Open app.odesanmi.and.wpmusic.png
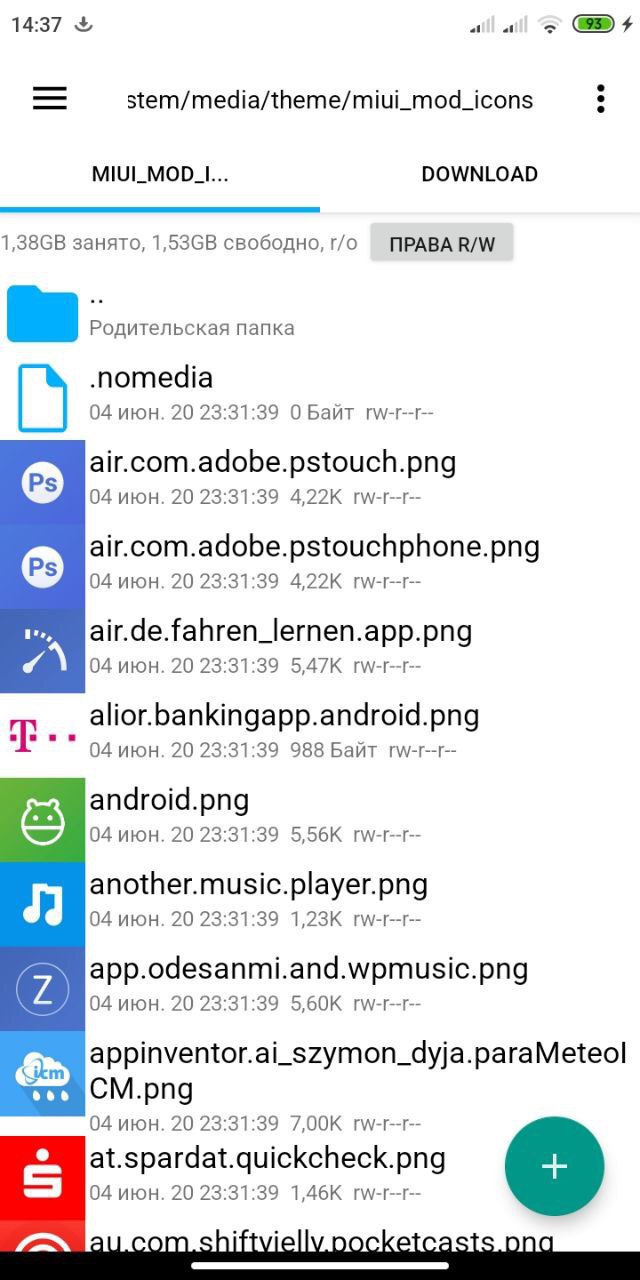Screen dimensions: 640x1280 (x=320, y=987)
